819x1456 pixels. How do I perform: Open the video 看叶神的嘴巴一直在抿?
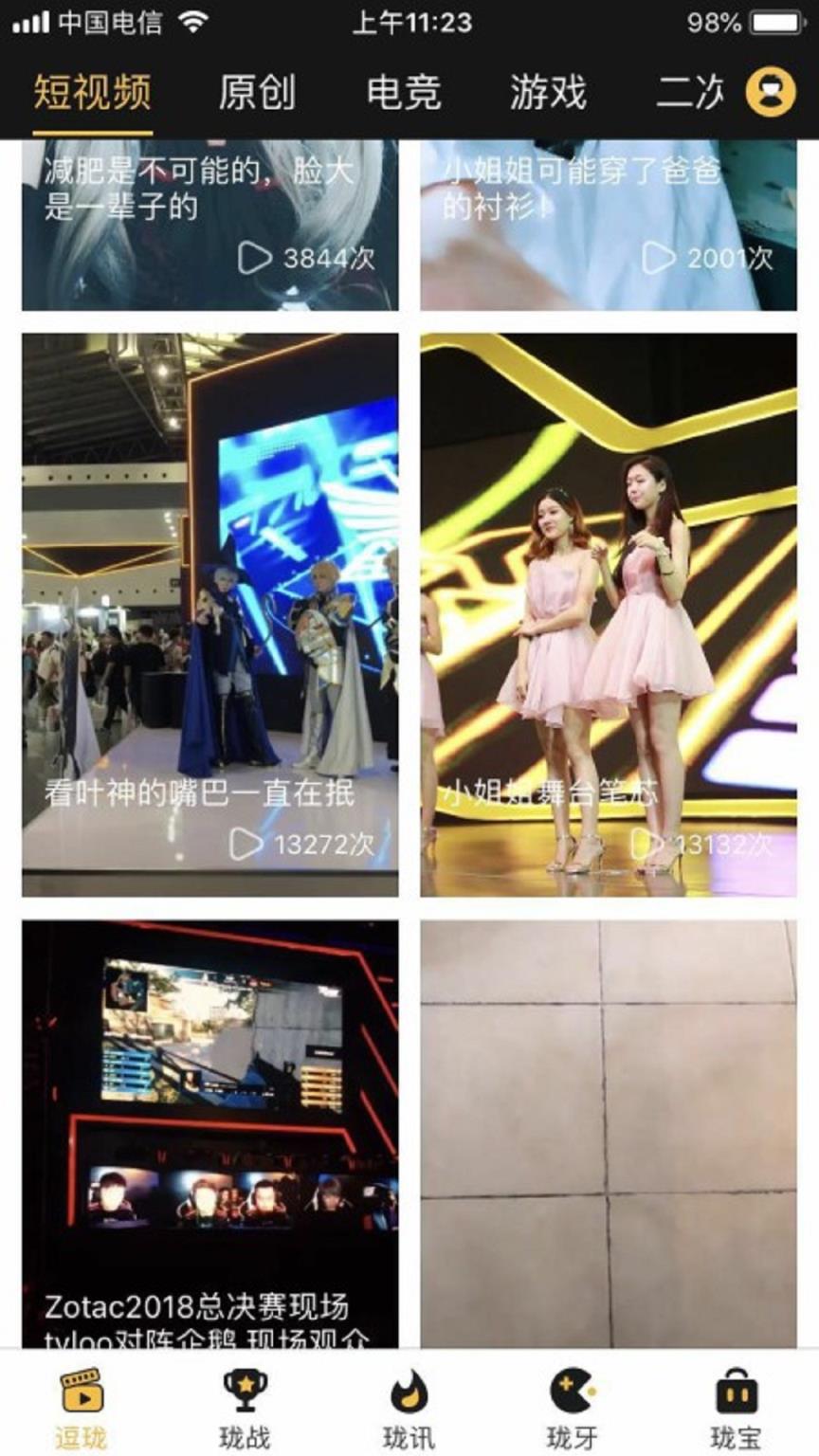[x=209, y=614]
